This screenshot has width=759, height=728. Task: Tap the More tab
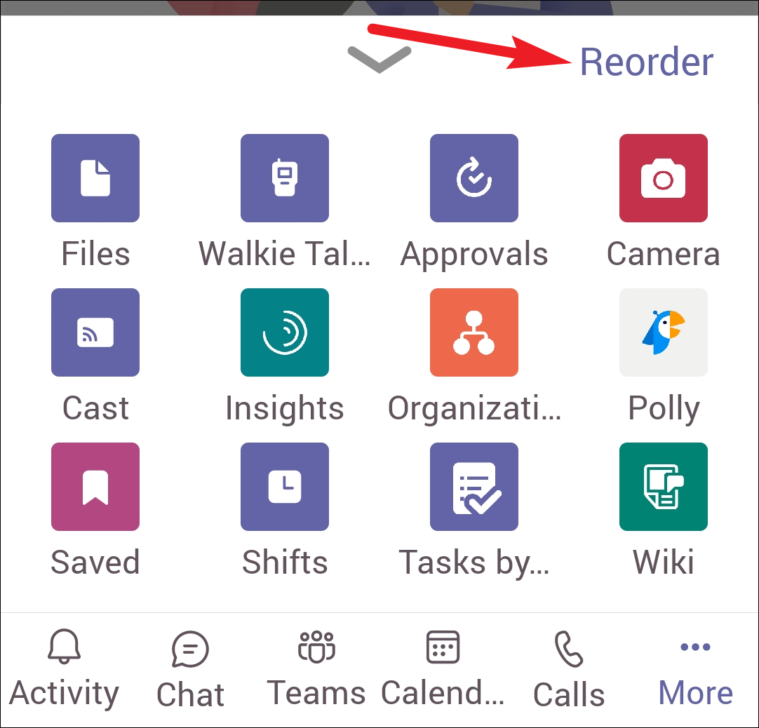click(695, 670)
